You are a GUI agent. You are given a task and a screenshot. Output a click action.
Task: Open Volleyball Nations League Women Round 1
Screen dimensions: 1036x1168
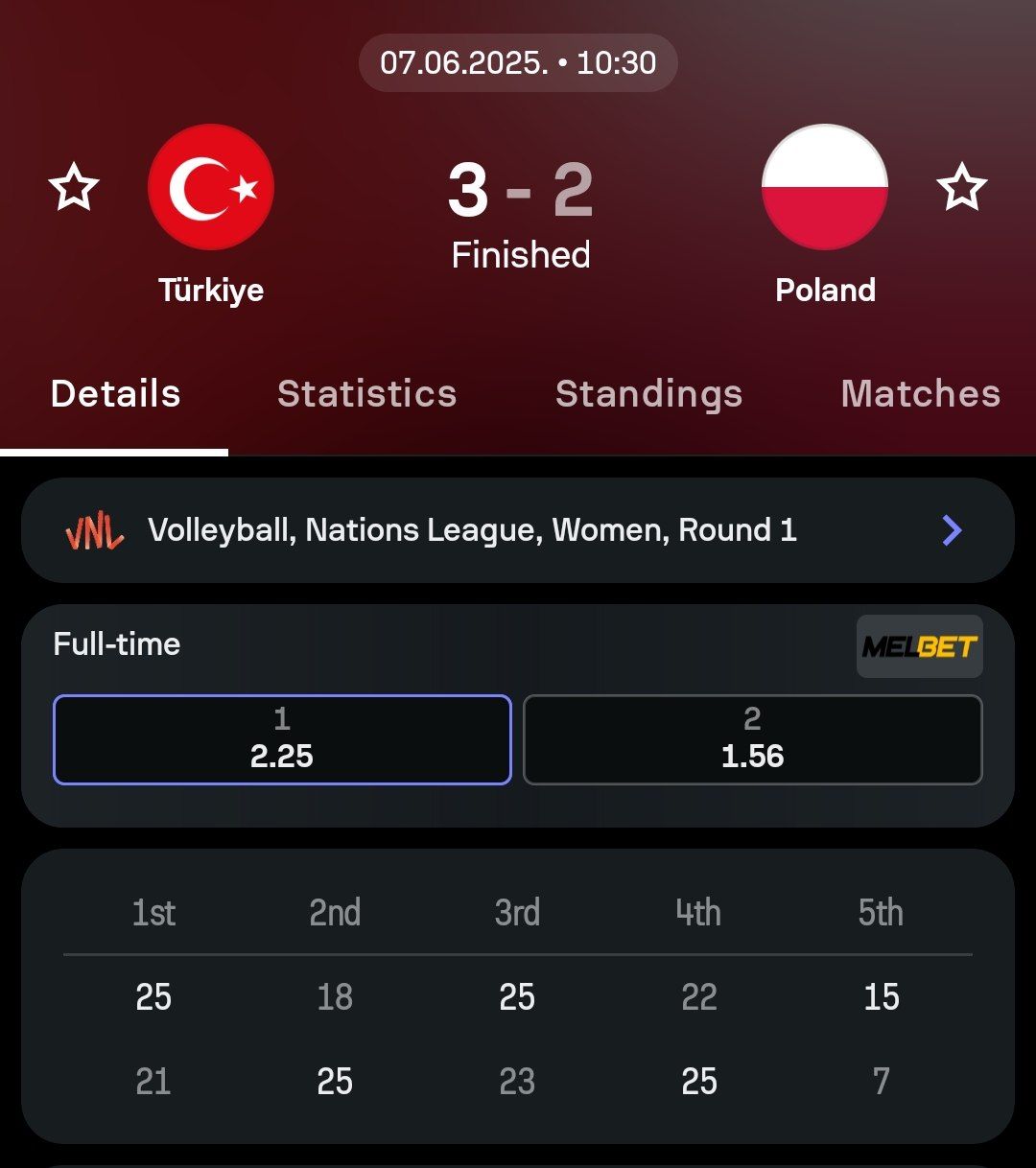click(518, 530)
